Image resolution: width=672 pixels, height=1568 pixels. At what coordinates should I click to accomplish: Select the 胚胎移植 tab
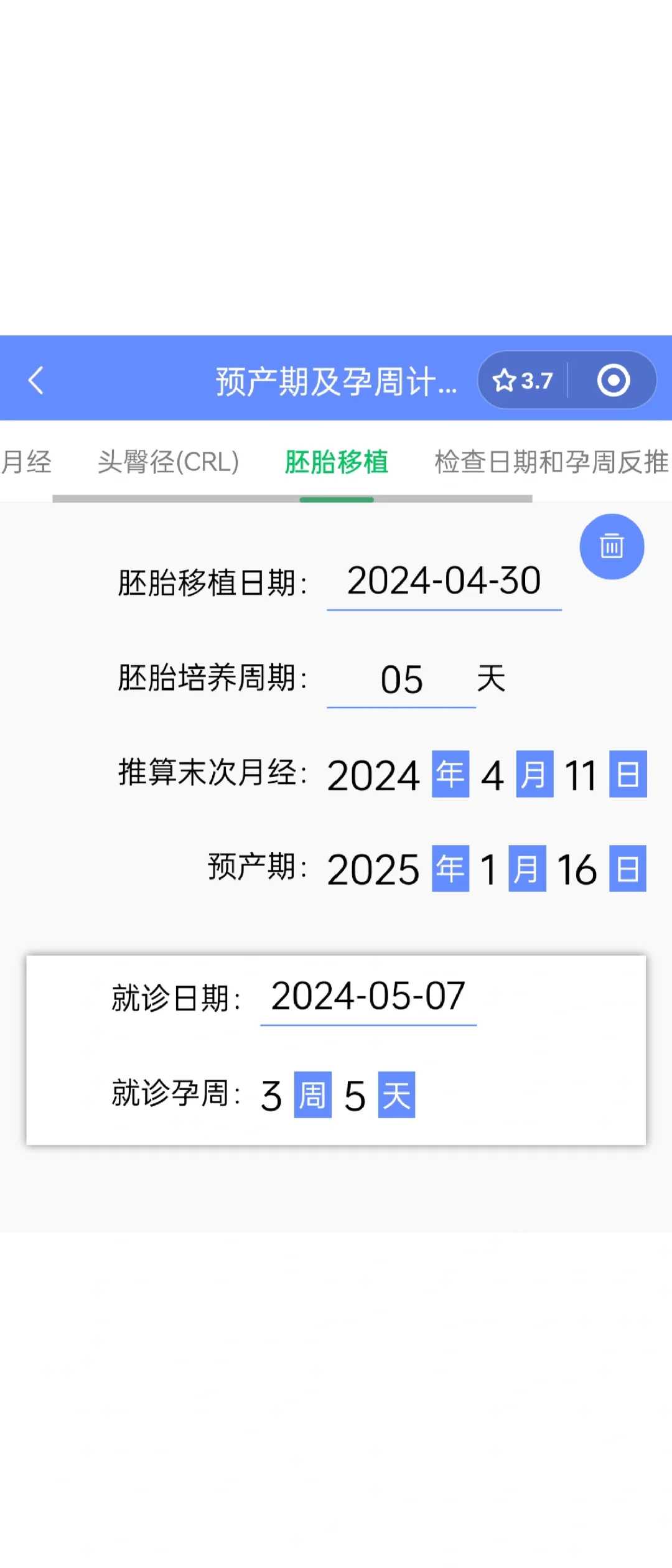pos(336,462)
